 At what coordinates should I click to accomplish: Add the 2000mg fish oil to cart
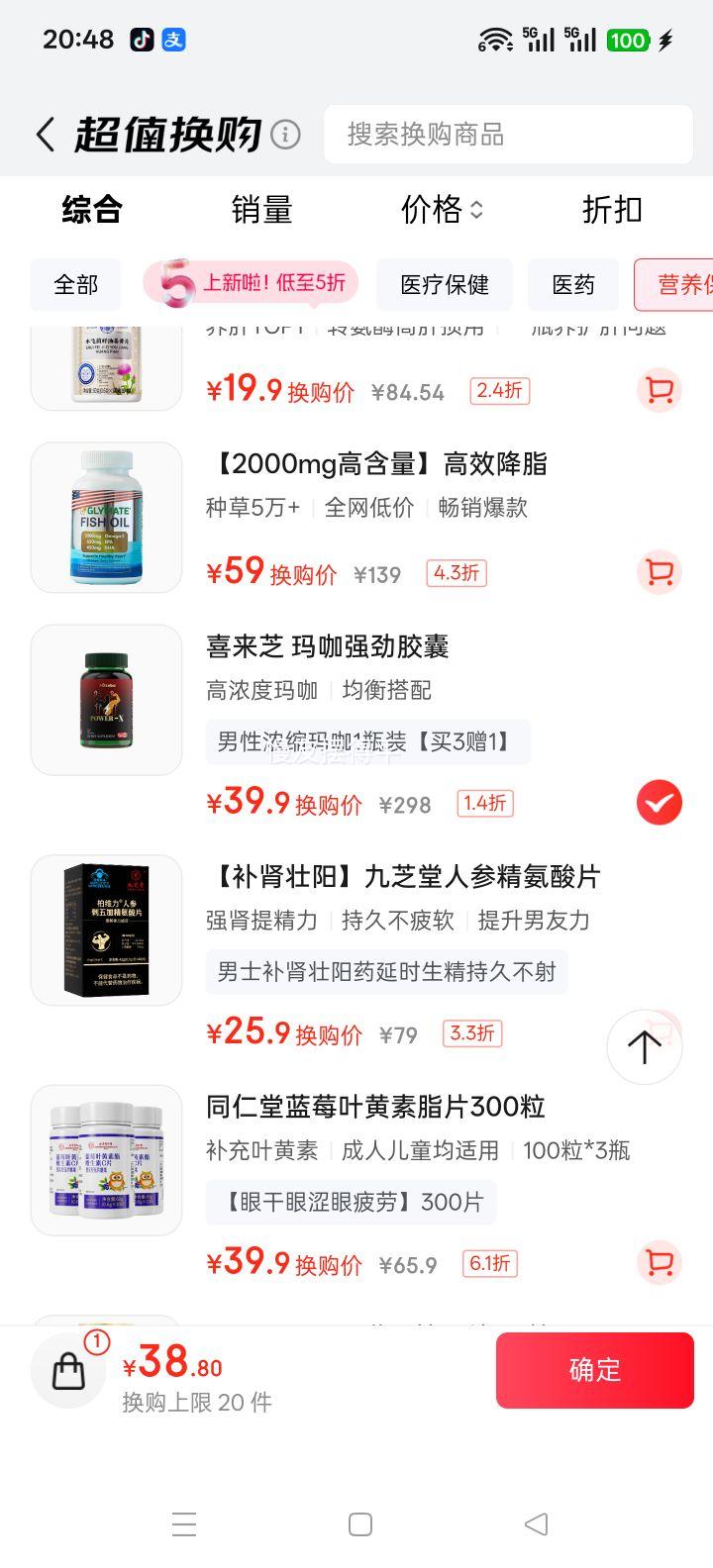pos(659,572)
